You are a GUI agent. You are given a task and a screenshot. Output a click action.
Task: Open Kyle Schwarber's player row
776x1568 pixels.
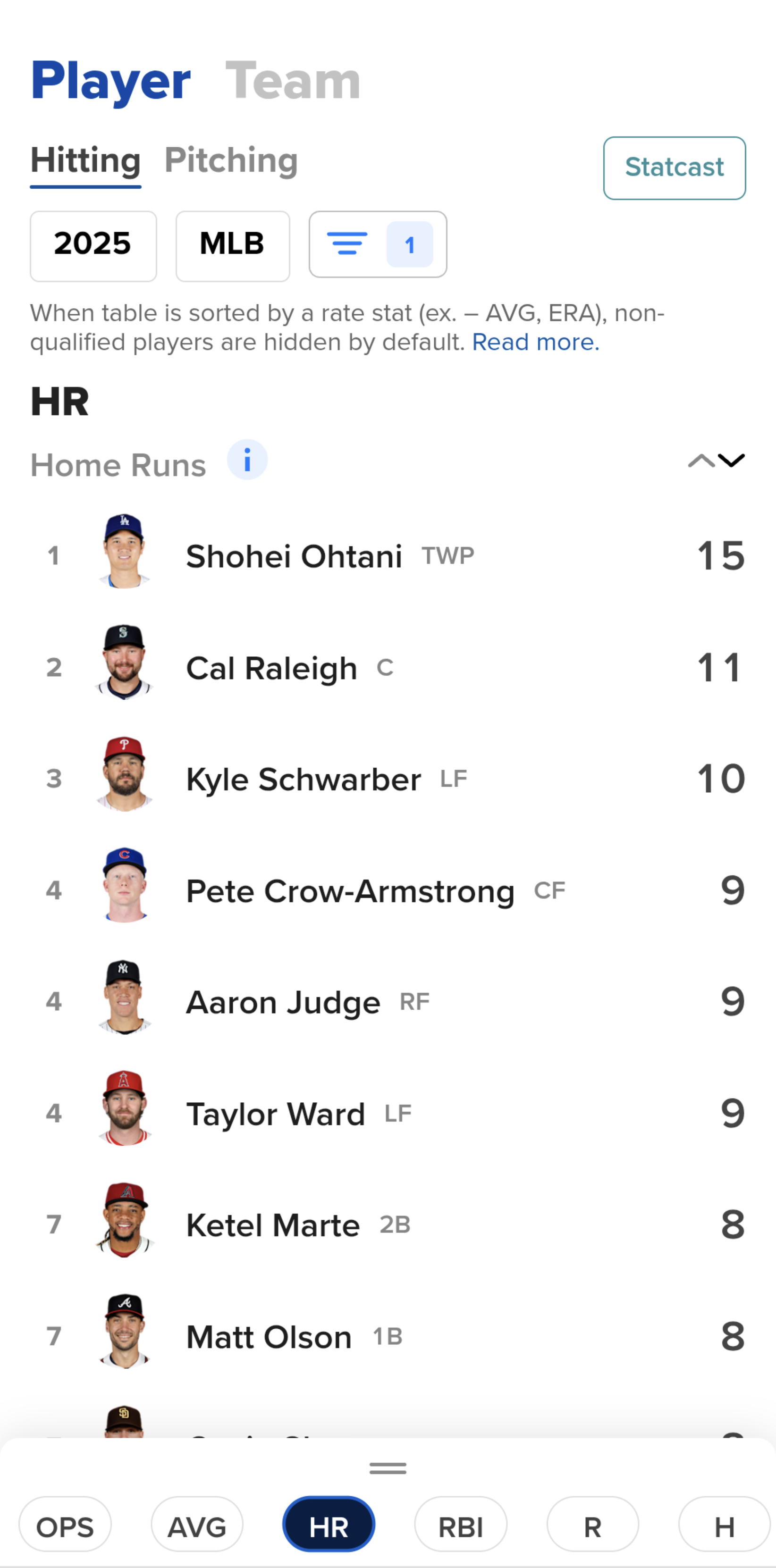[x=388, y=779]
